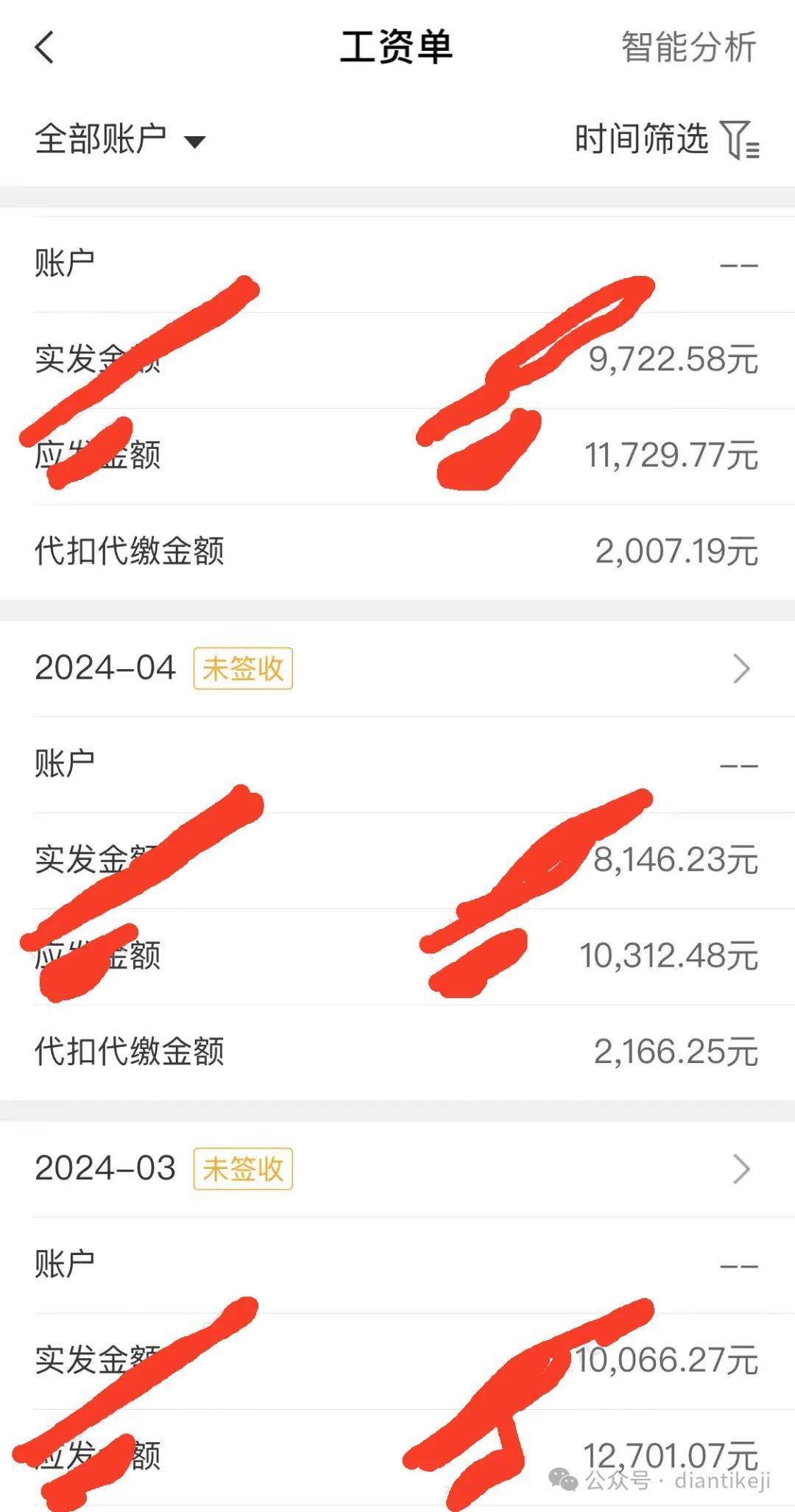Tap the 未签收 badge for 2024-03

pyautogui.click(x=244, y=1167)
